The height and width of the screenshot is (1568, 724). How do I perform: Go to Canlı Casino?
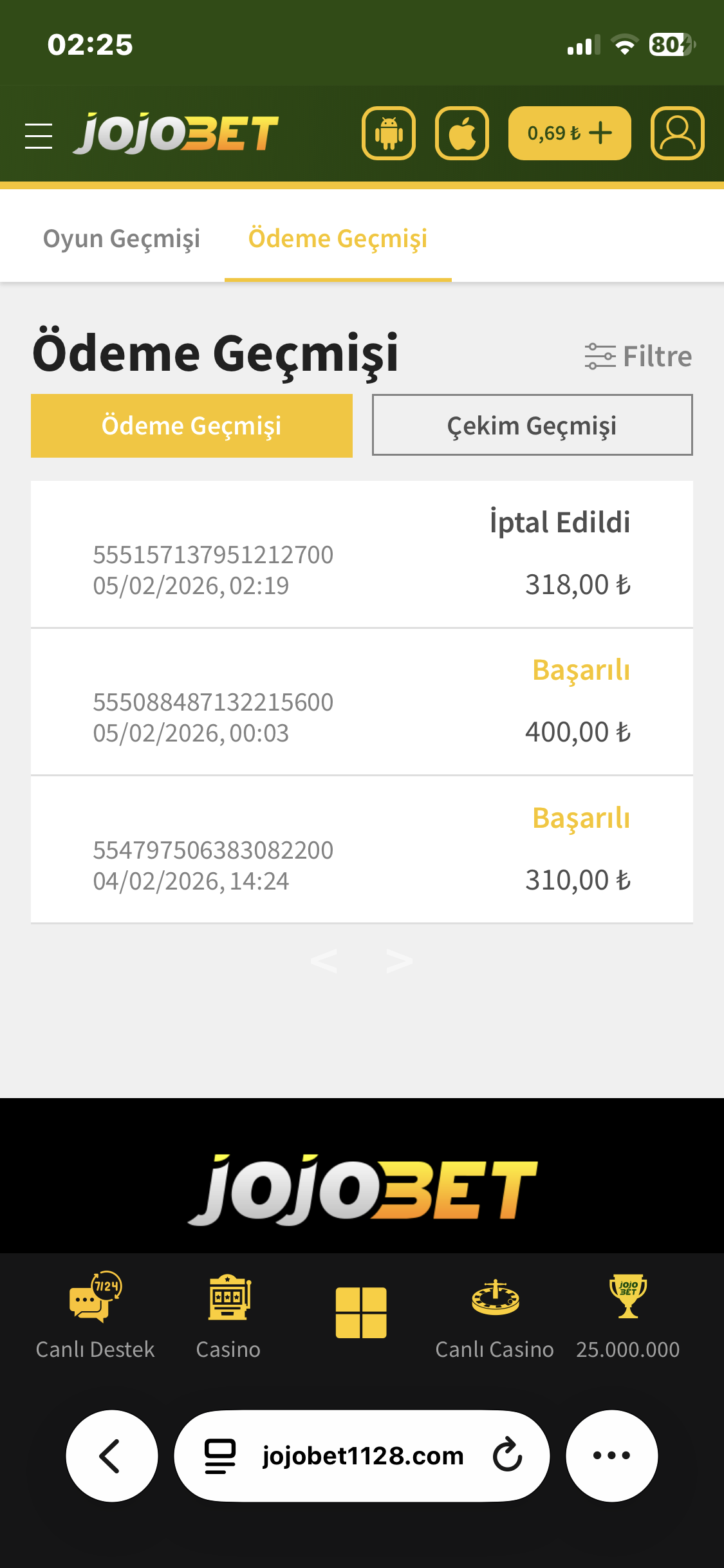click(494, 1316)
